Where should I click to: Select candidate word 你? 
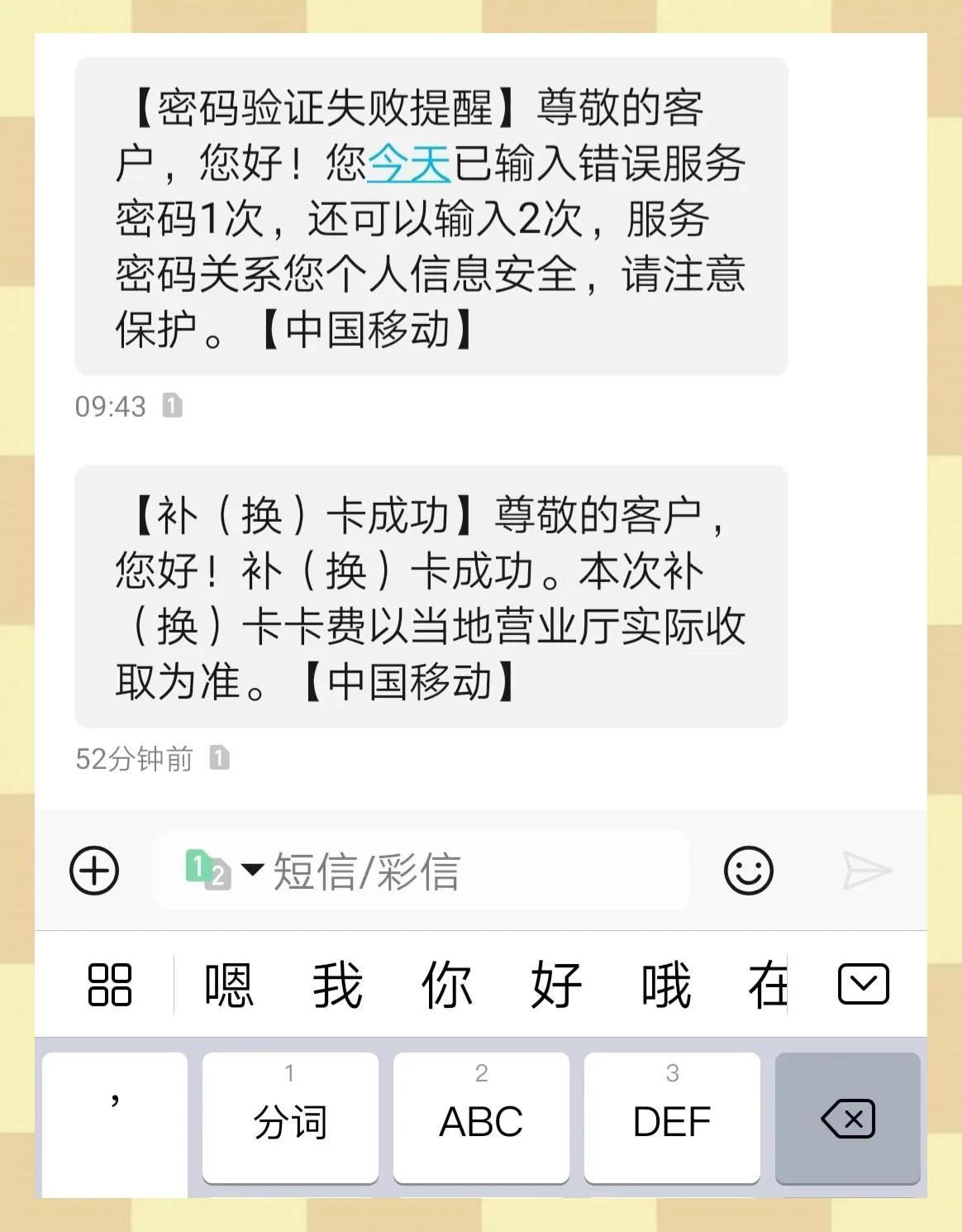click(x=446, y=984)
